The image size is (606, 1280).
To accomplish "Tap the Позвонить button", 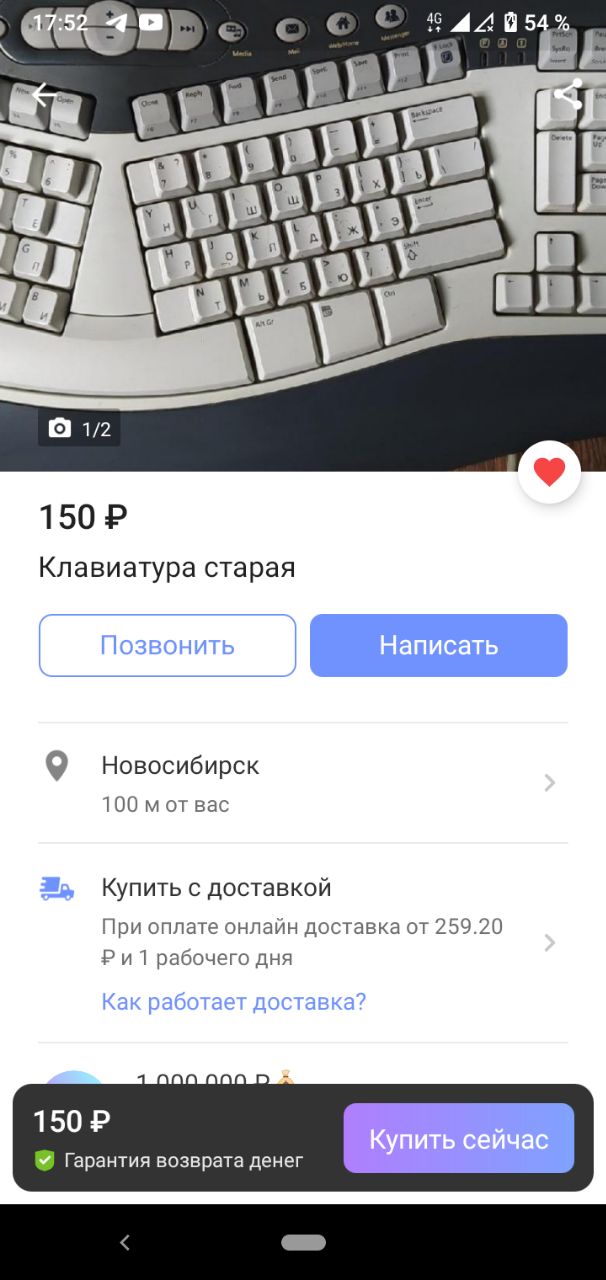I will (x=167, y=645).
